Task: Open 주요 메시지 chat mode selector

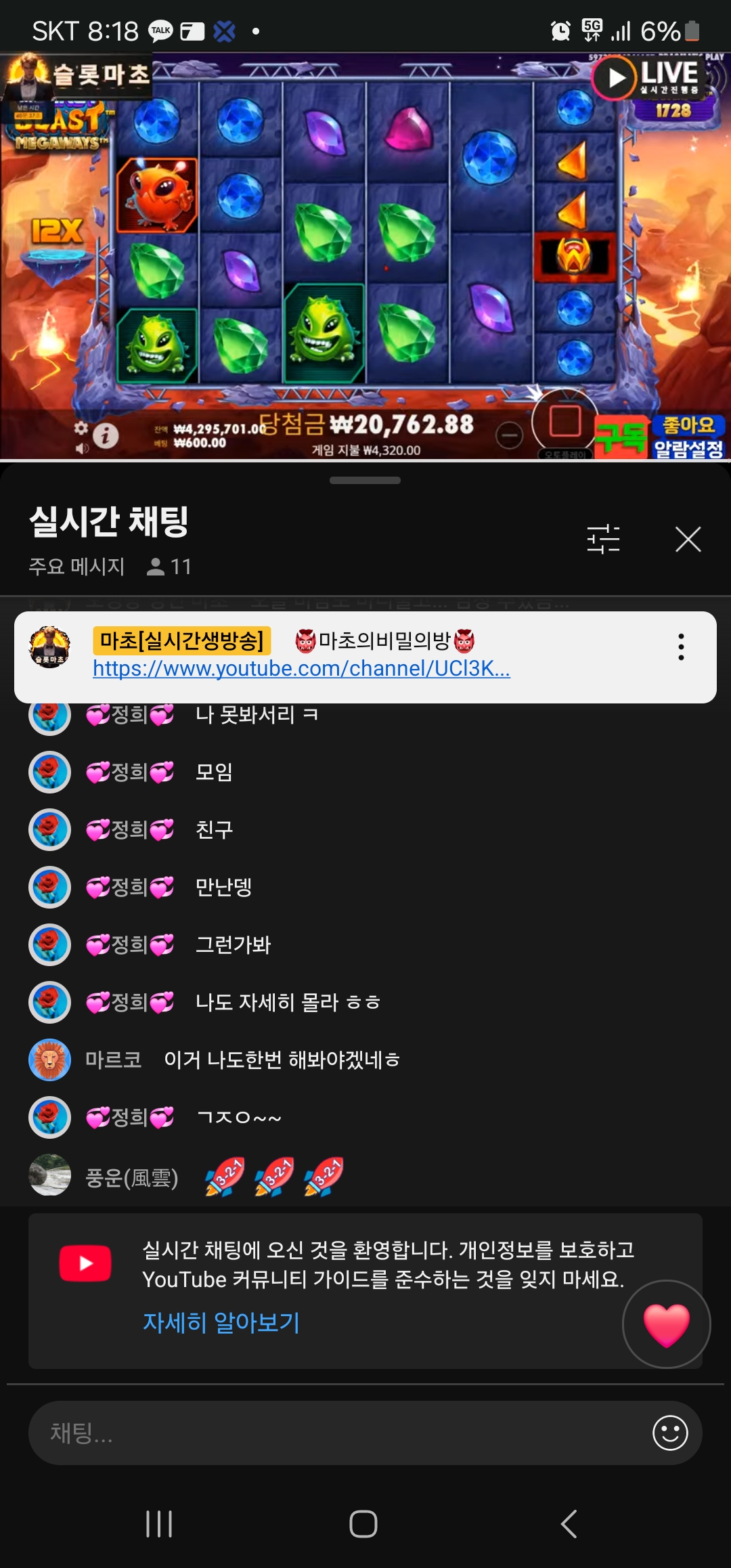Action: pyautogui.click(x=76, y=566)
